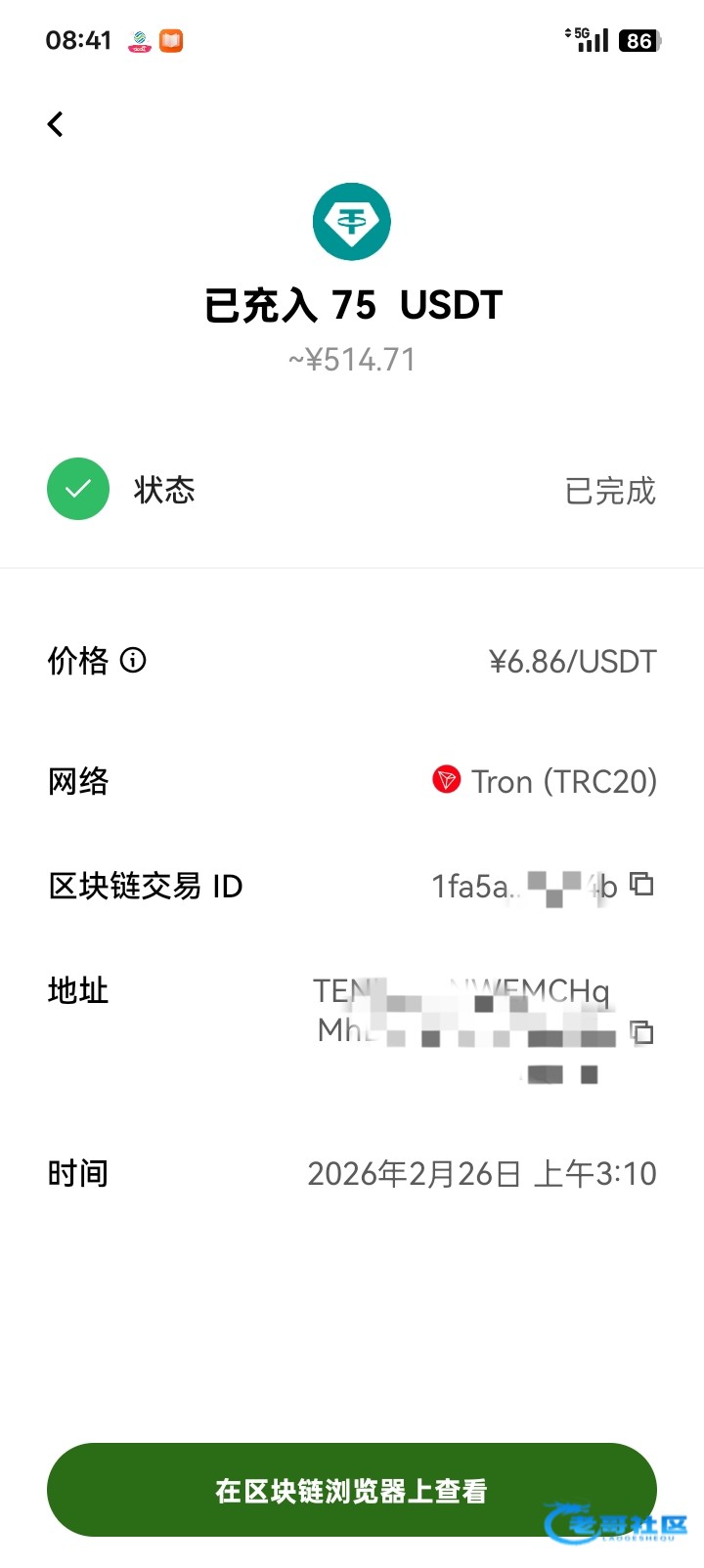Copy the deposit address
The image size is (704, 1568).
641,1031
